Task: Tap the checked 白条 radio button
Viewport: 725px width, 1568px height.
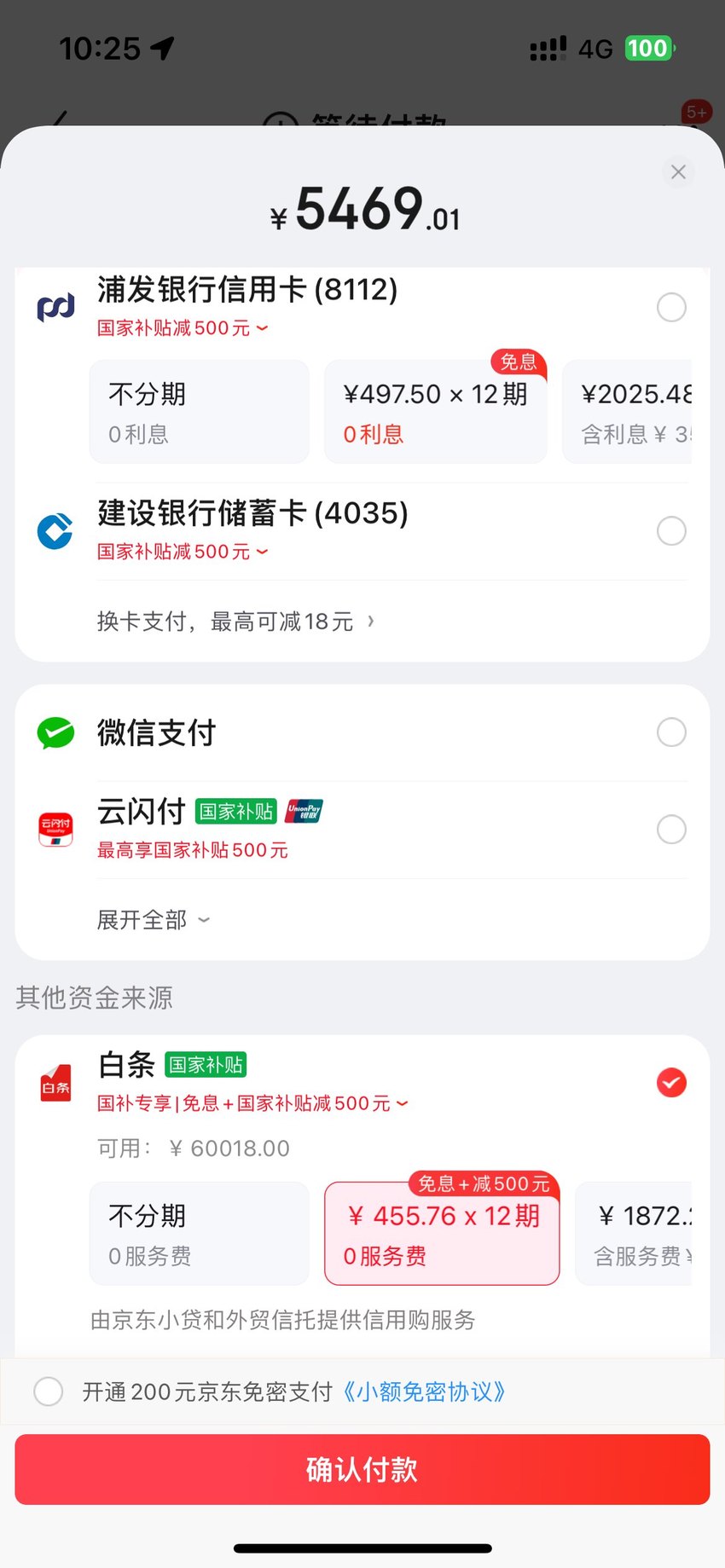Action: tap(671, 1083)
